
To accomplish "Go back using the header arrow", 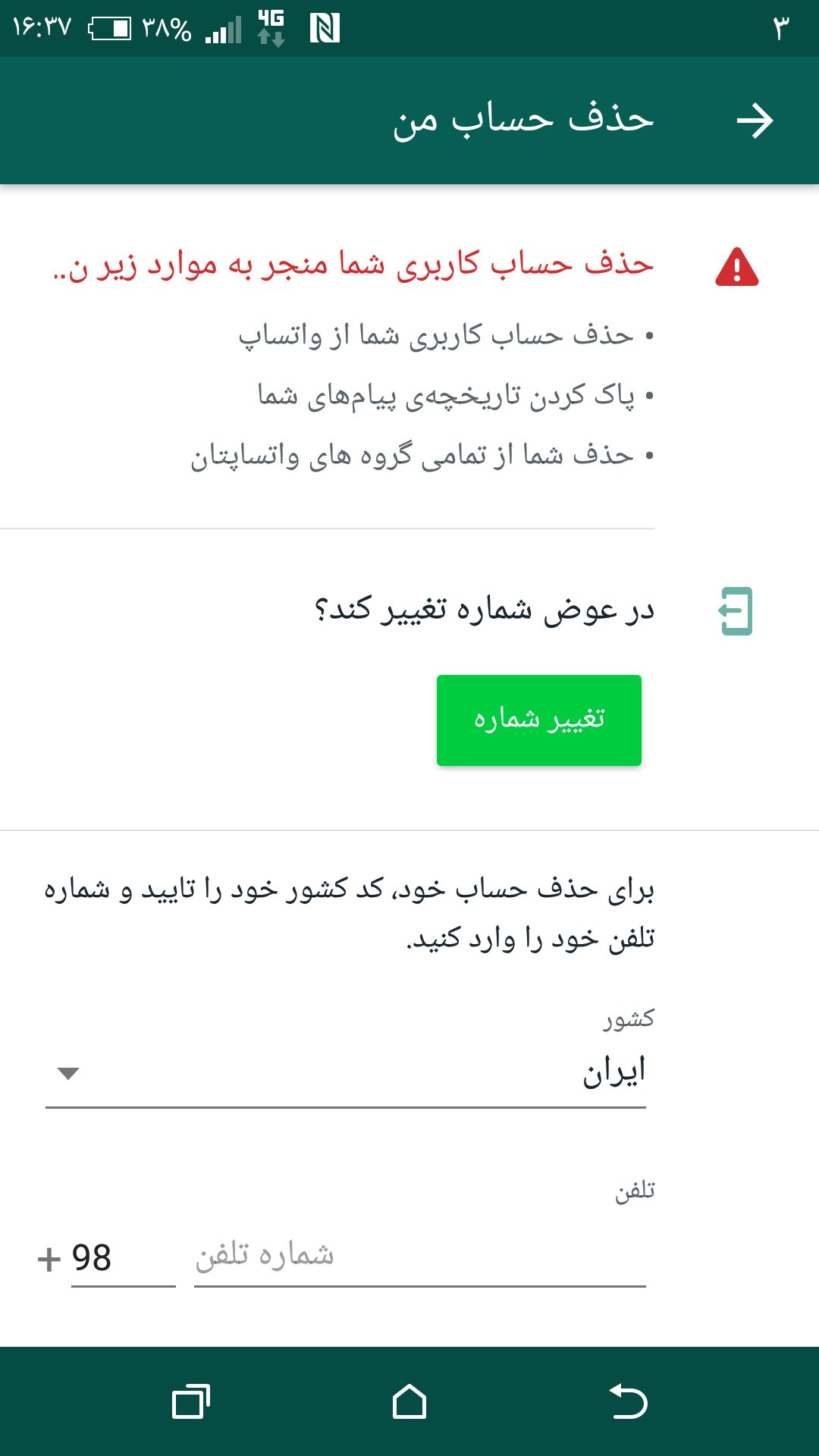I will tap(755, 121).
